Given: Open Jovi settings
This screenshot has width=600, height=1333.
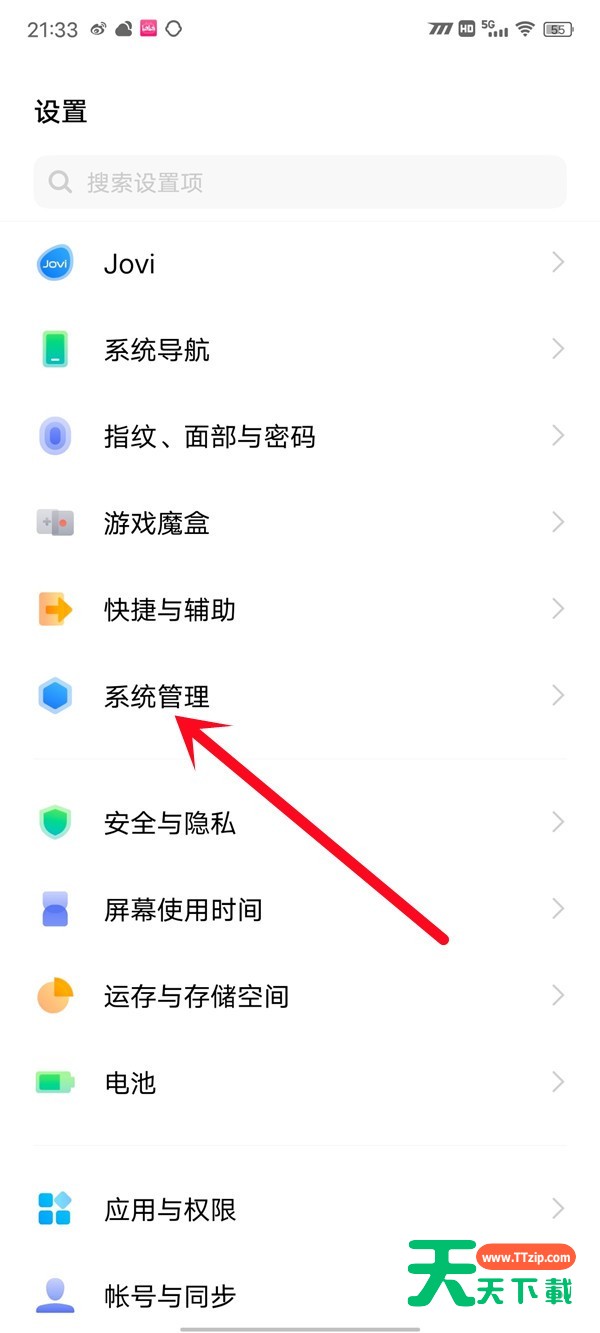Looking at the screenshot, I should (x=300, y=264).
